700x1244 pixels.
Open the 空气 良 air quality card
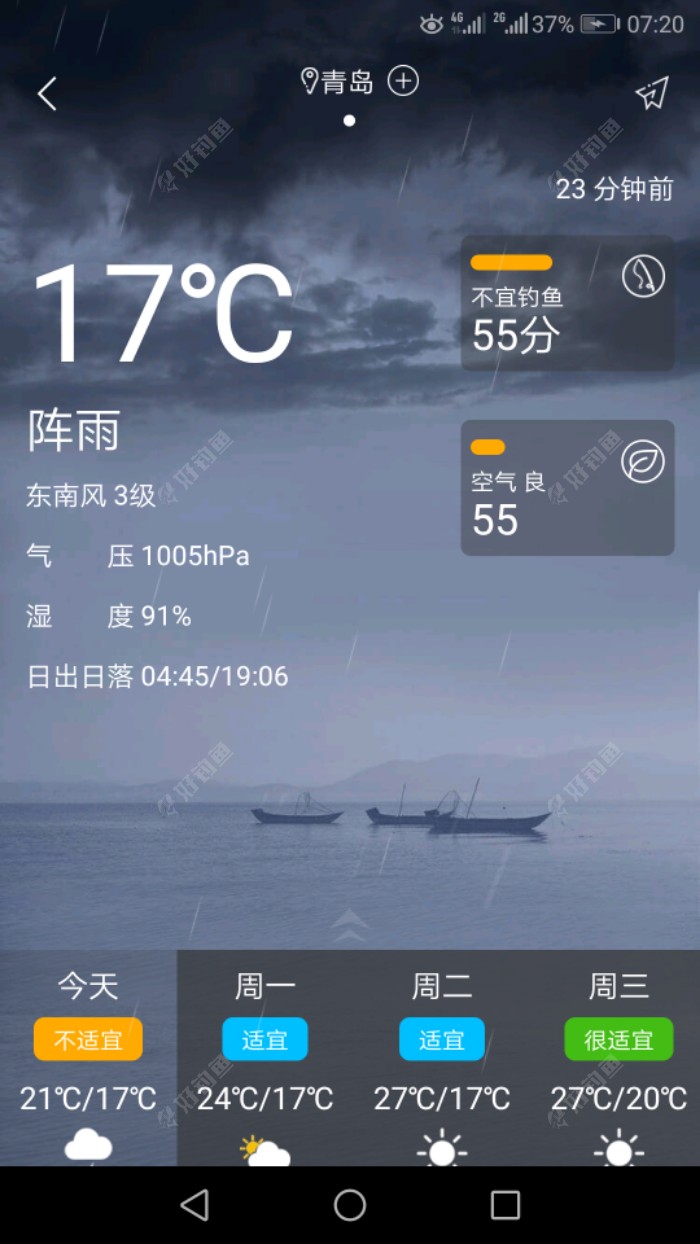click(567, 488)
